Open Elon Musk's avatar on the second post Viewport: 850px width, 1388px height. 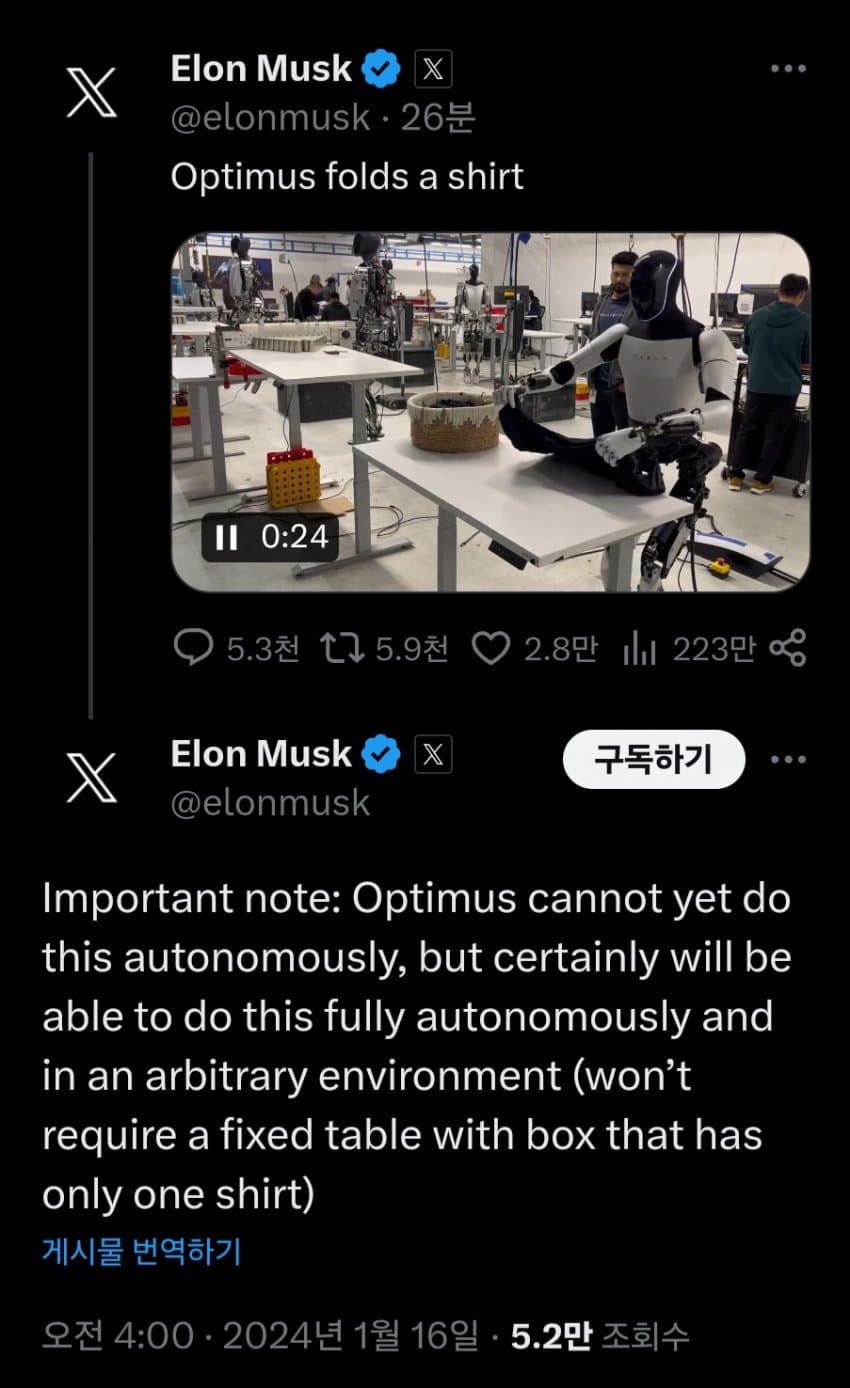(x=91, y=777)
